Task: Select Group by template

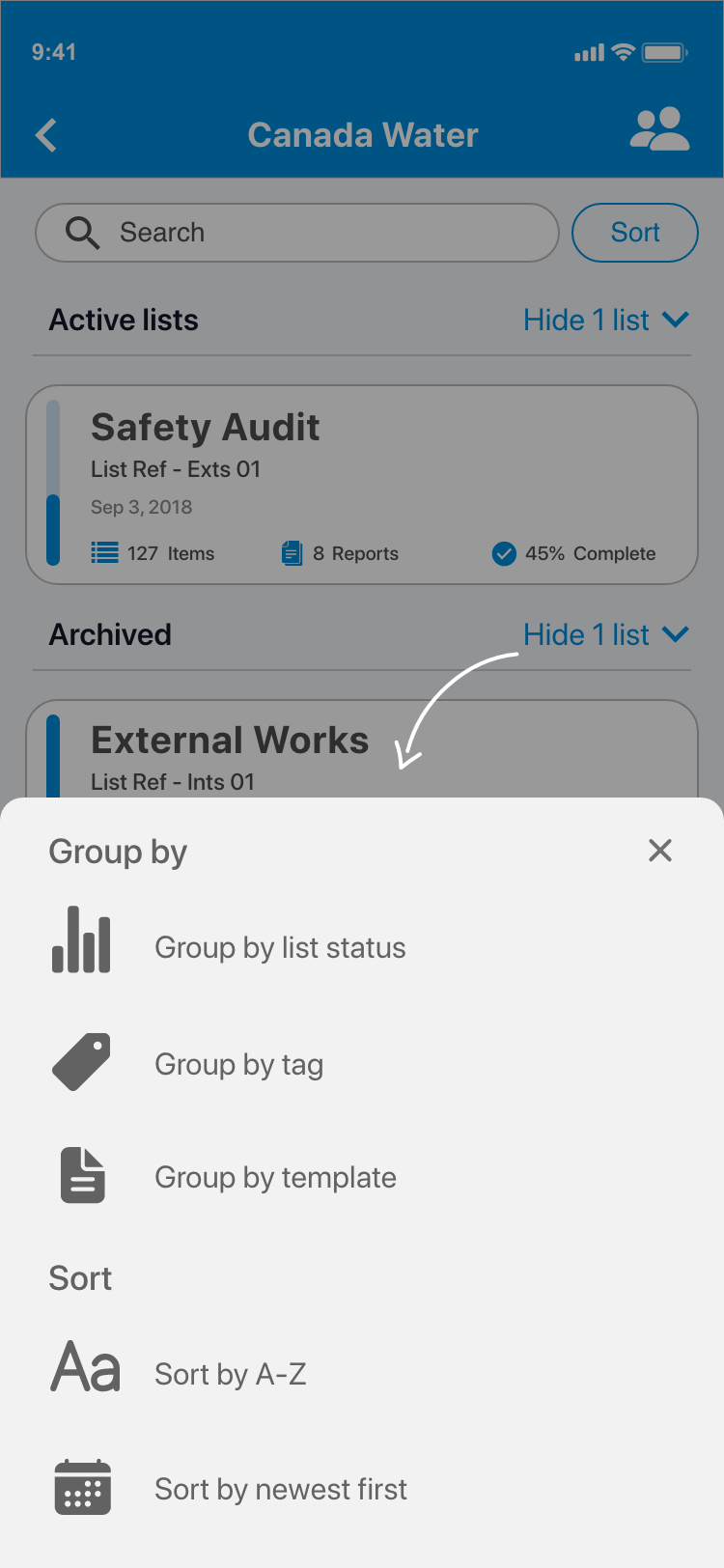Action: (x=275, y=1177)
